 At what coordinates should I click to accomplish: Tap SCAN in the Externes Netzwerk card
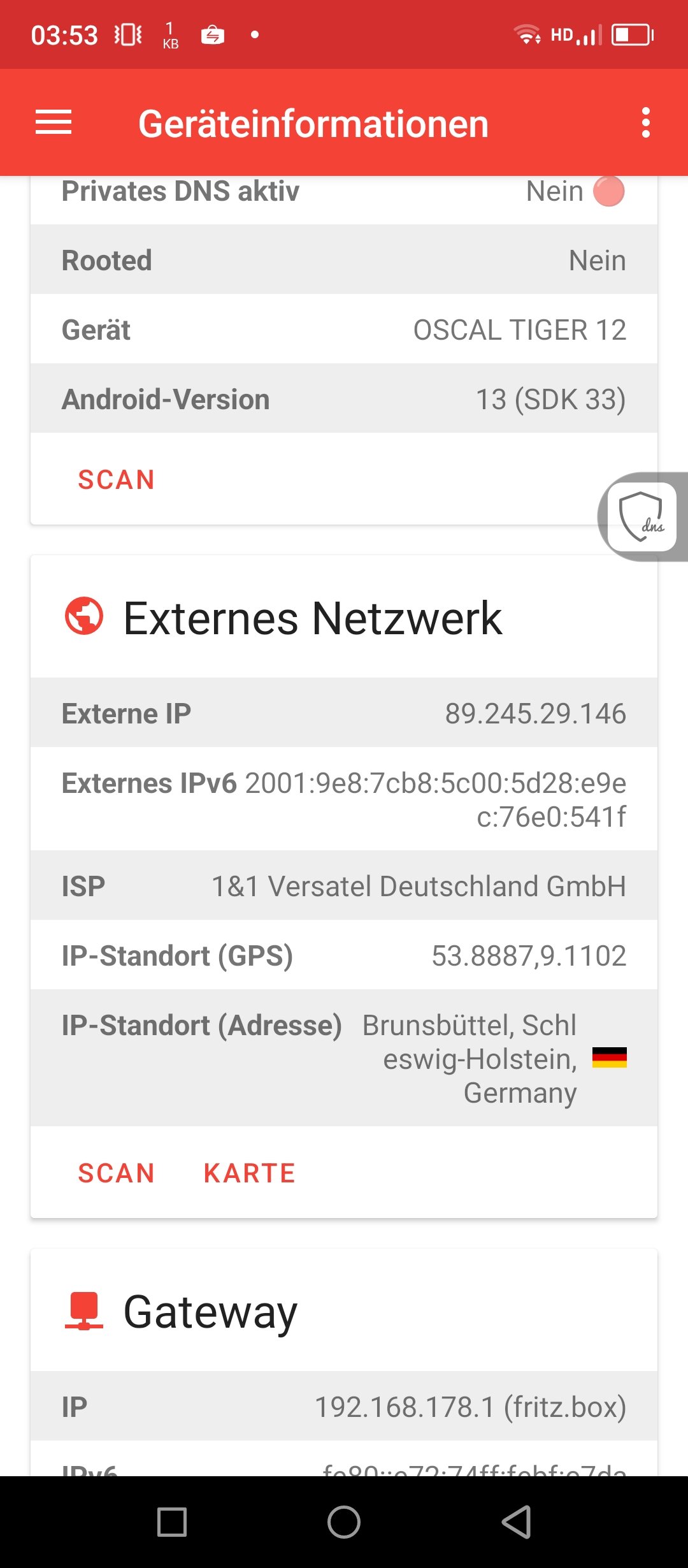(117, 1173)
